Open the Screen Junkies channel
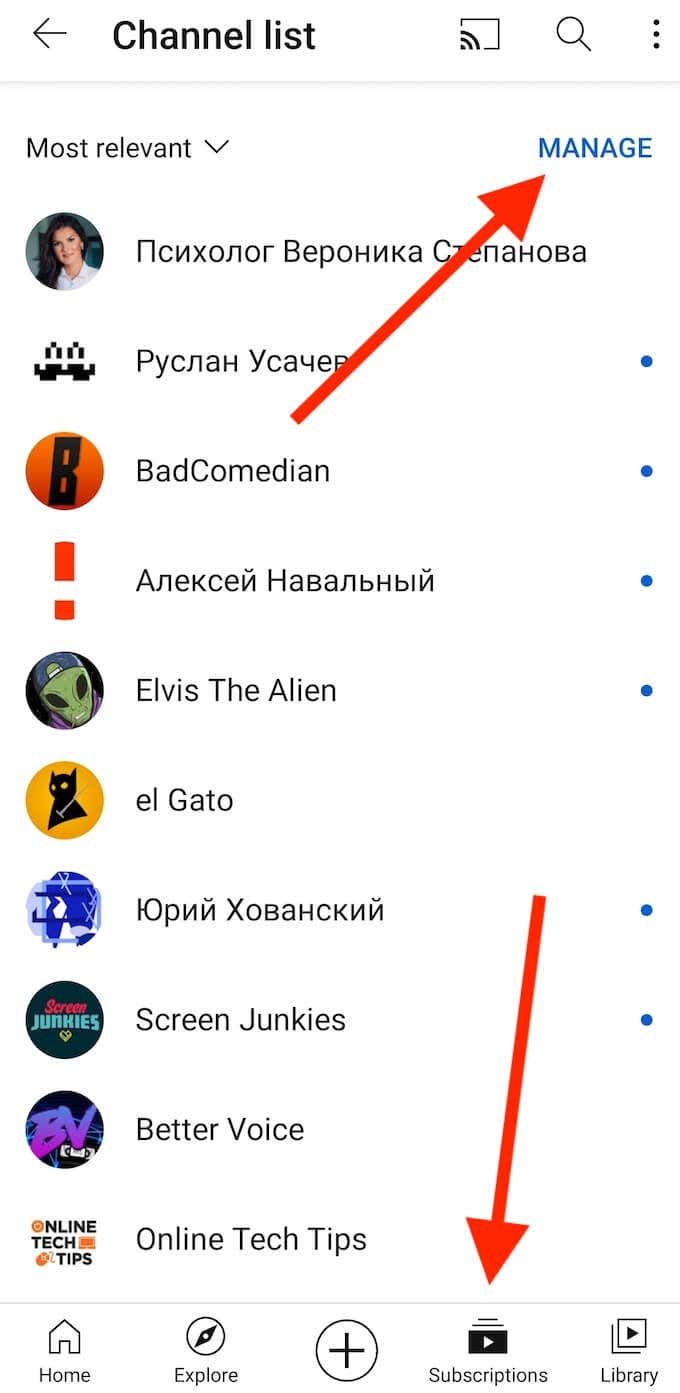 [x=340, y=1020]
